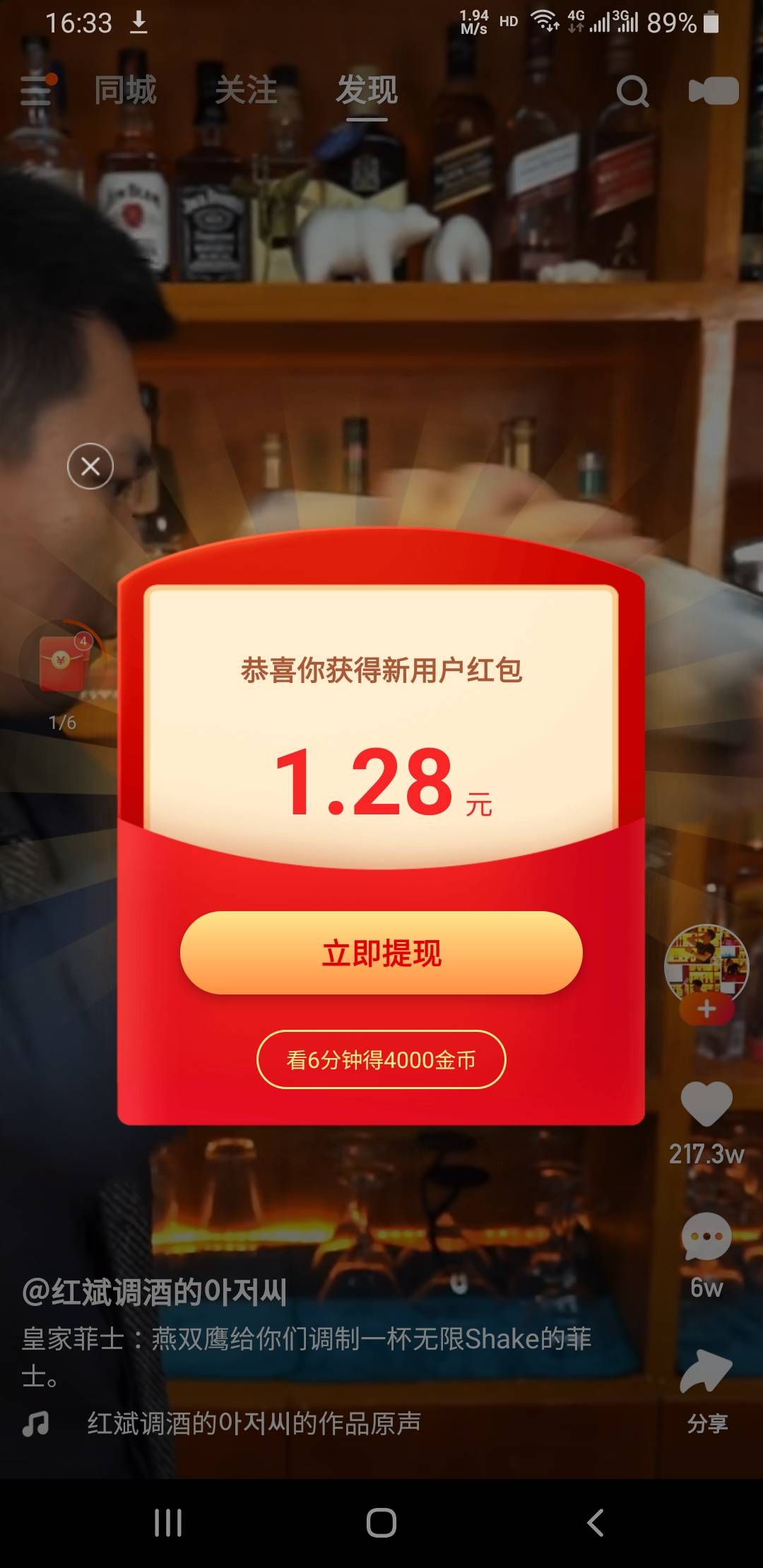Close the new user red packet popup

(x=90, y=466)
